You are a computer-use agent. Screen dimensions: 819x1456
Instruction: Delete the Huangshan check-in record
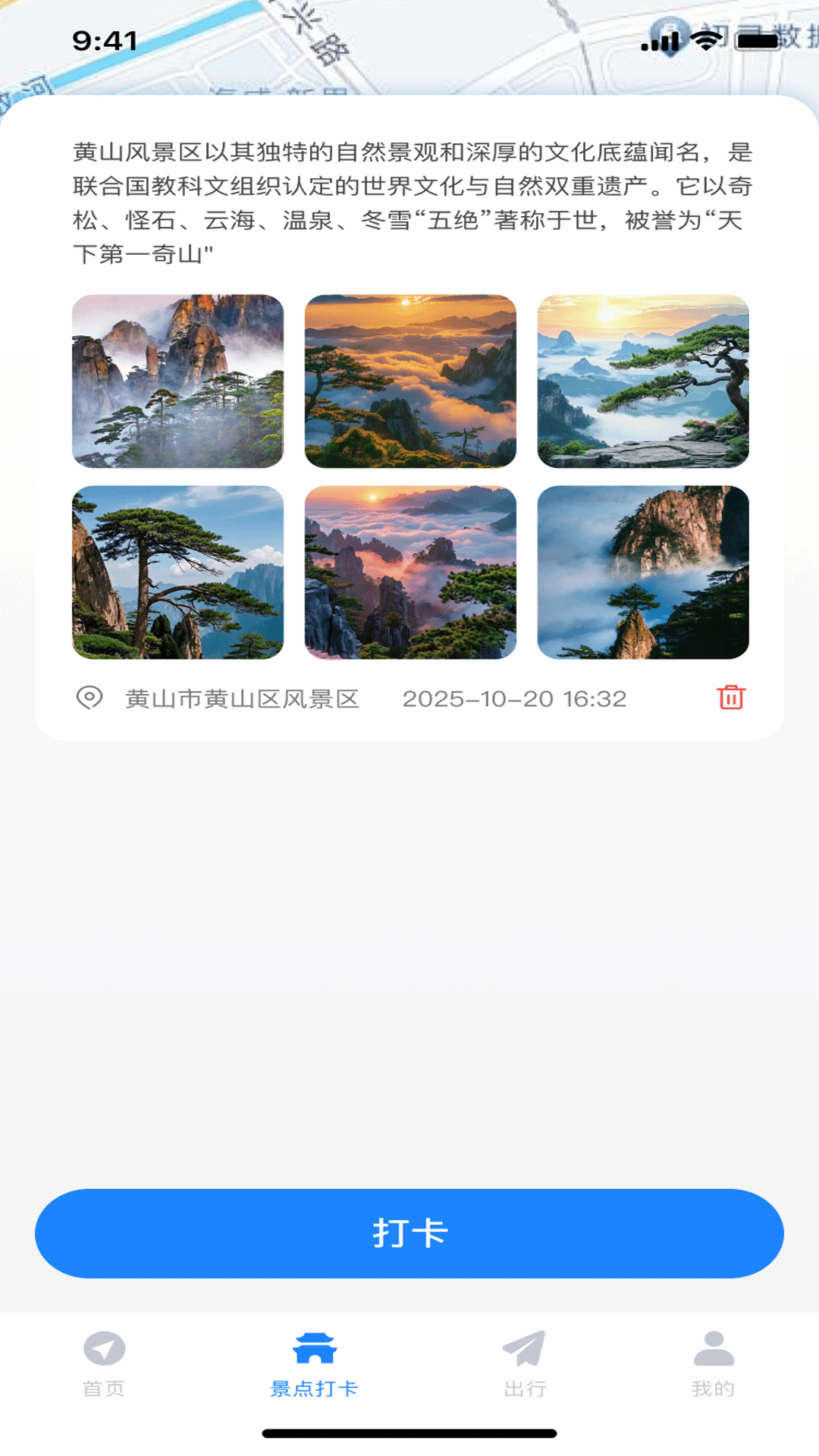click(731, 698)
